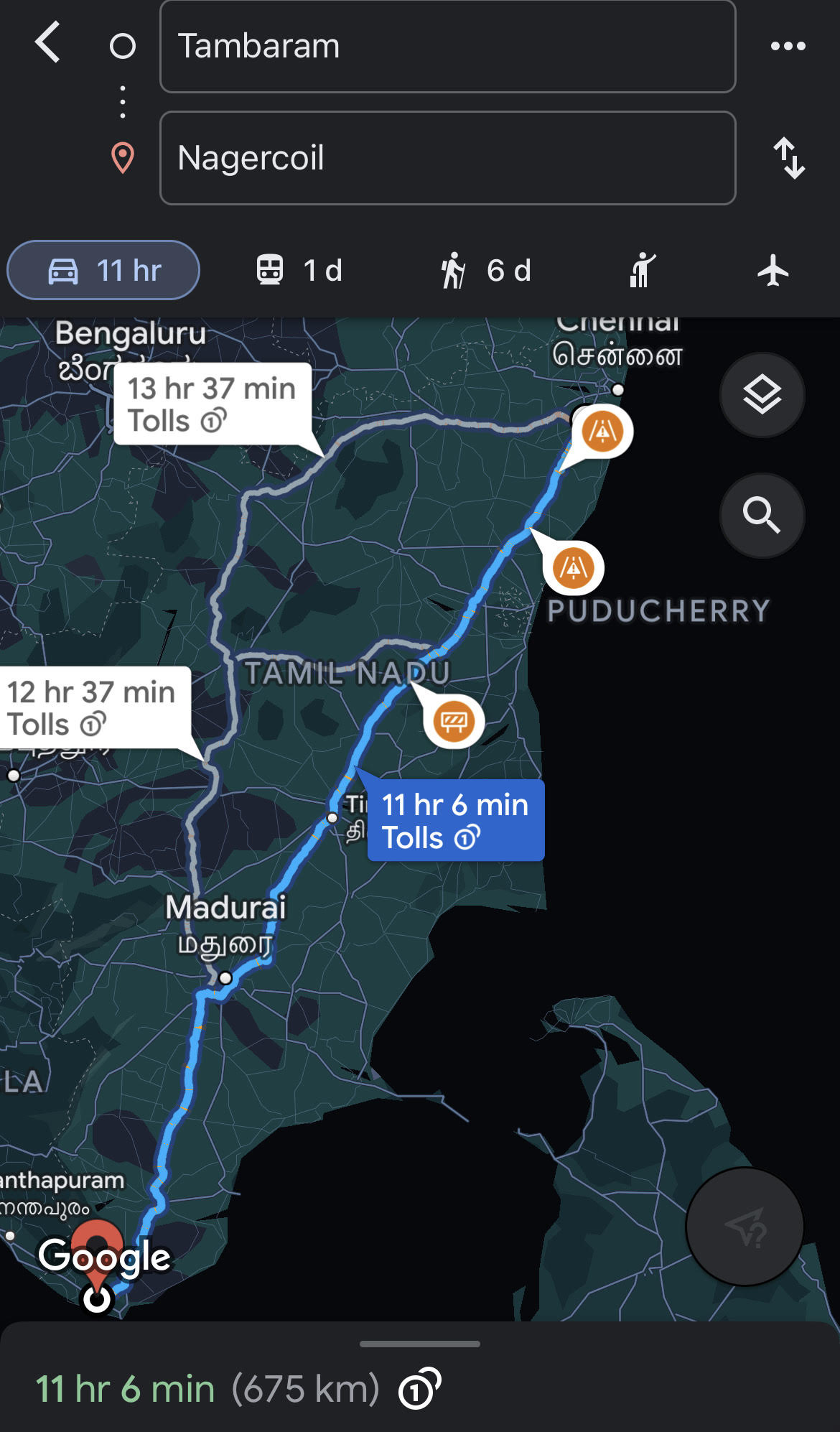Select the driving 11 hr mode
The width and height of the screenshot is (840, 1432).
click(103, 270)
